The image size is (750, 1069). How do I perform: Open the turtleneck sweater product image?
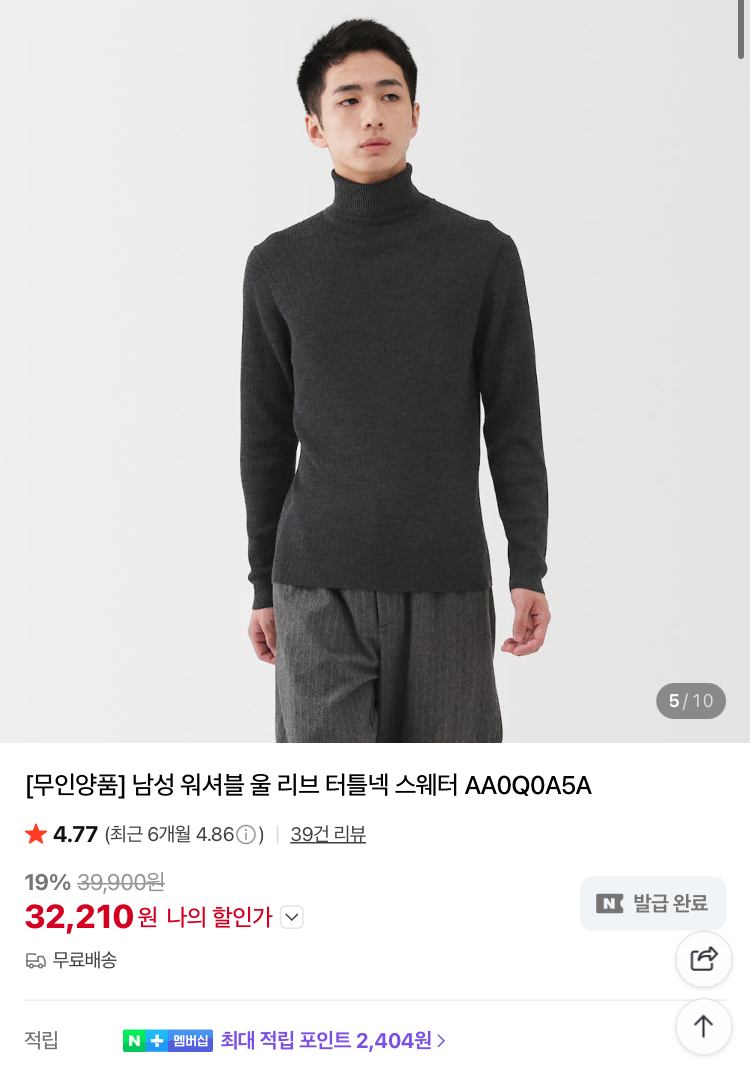(x=375, y=371)
